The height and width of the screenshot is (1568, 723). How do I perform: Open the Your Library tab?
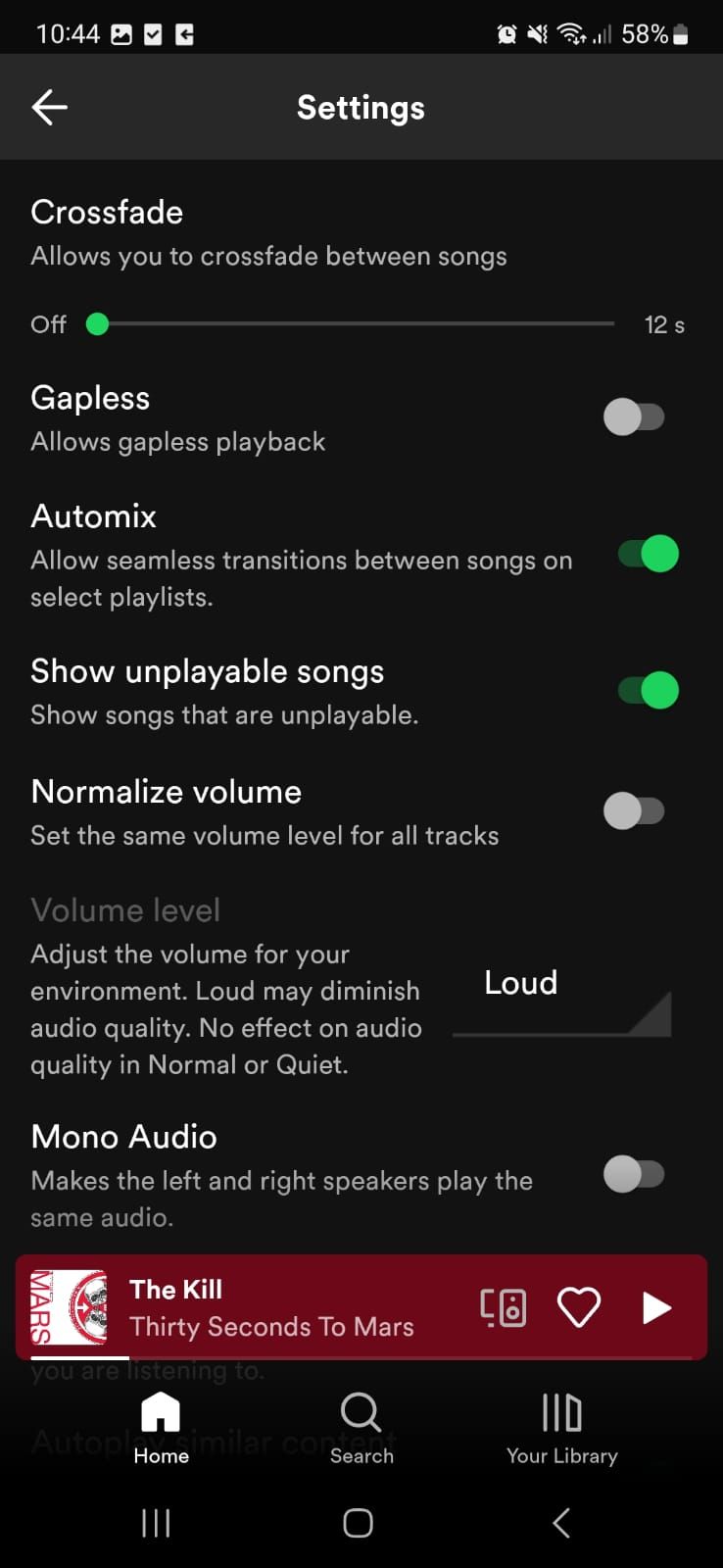coord(561,1427)
